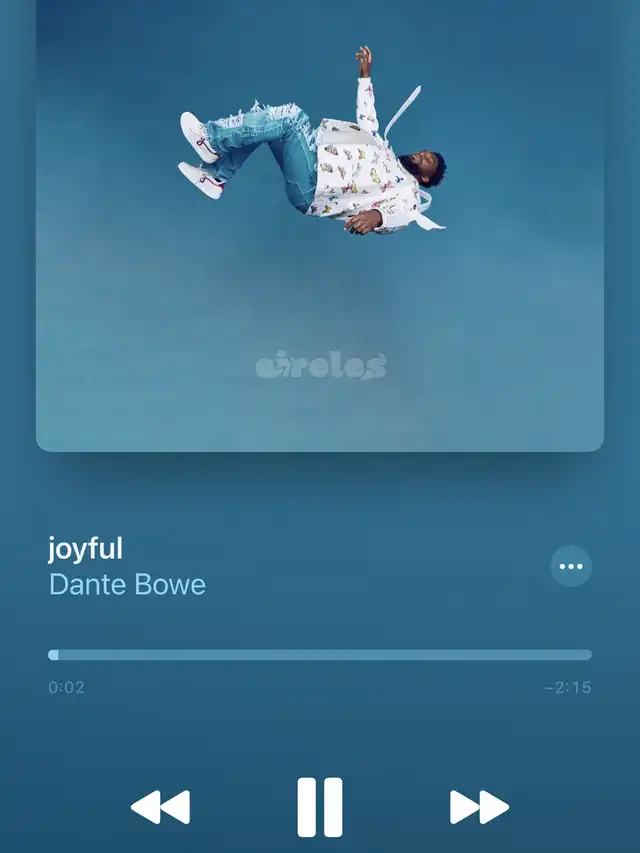Open artist Dante Bowe
Screen dimensions: 640x853
pyautogui.click(x=127, y=584)
